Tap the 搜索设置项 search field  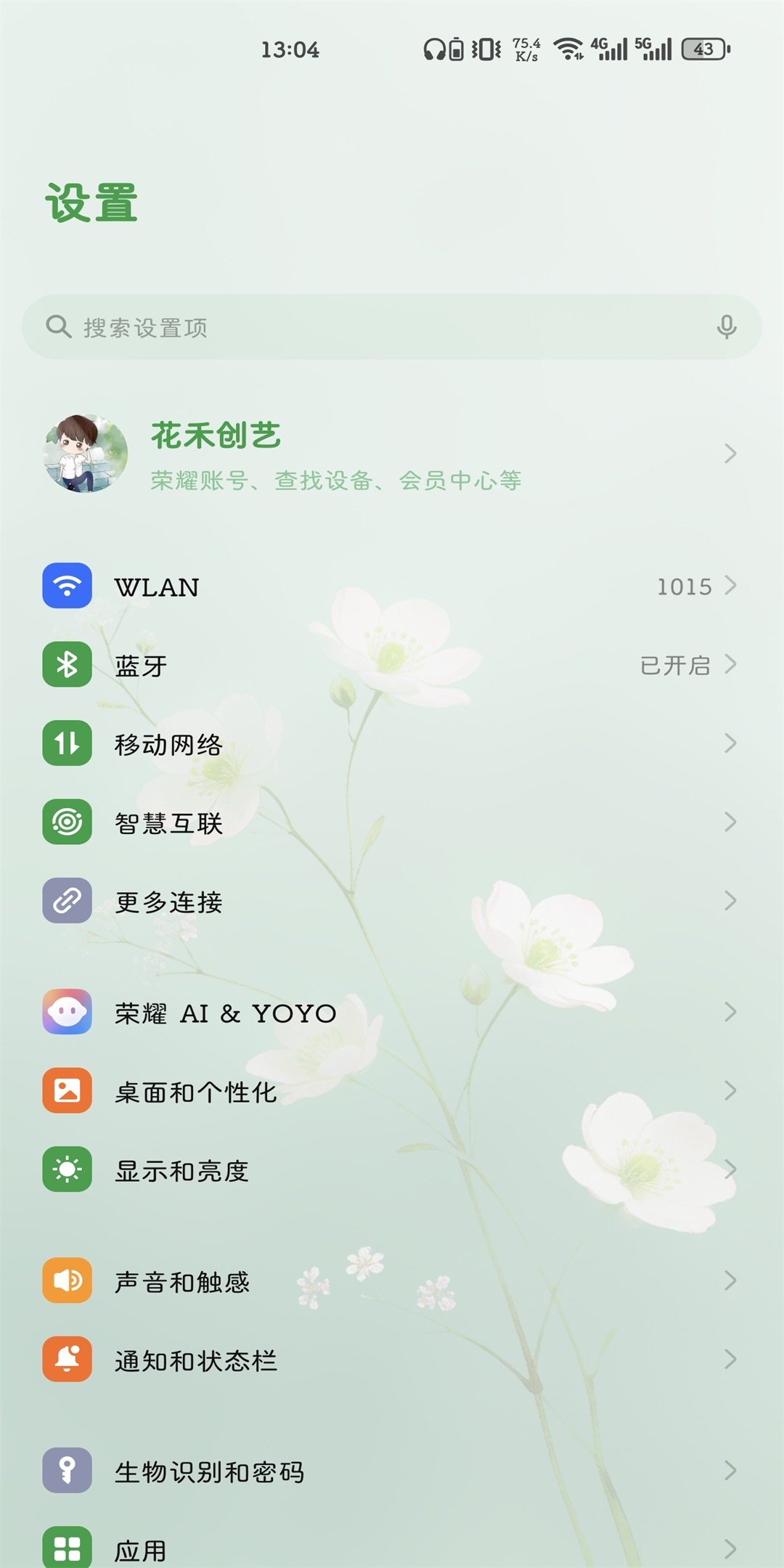(392, 327)
